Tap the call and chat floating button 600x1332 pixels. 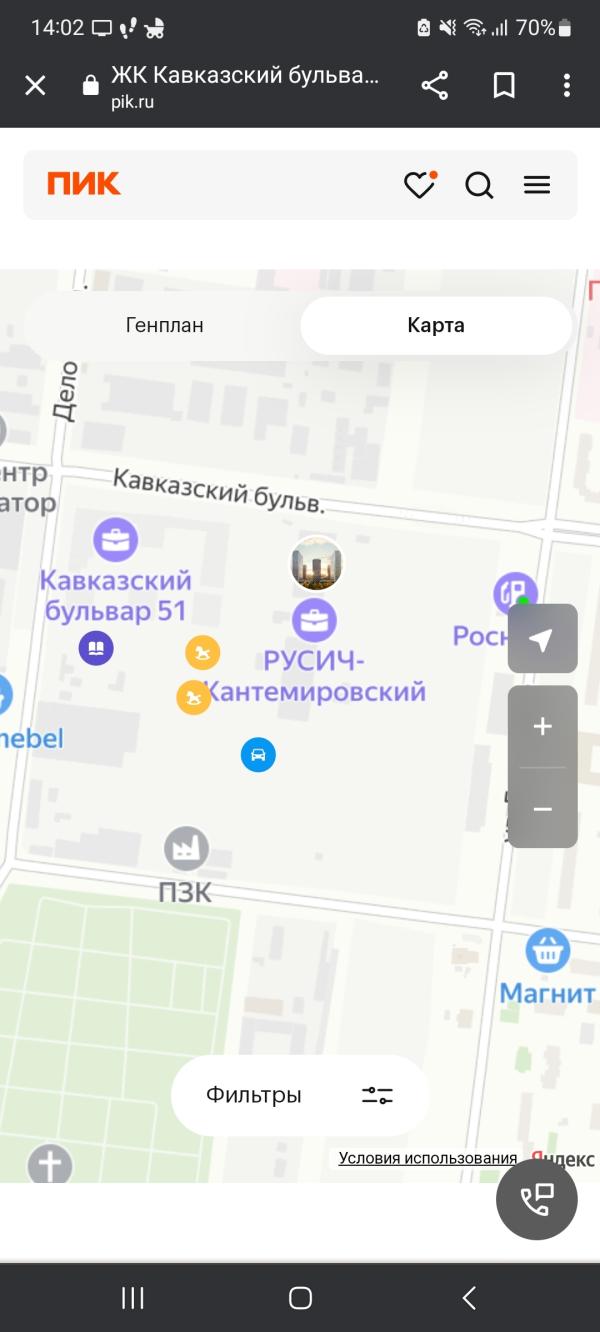click(537, 1199)
